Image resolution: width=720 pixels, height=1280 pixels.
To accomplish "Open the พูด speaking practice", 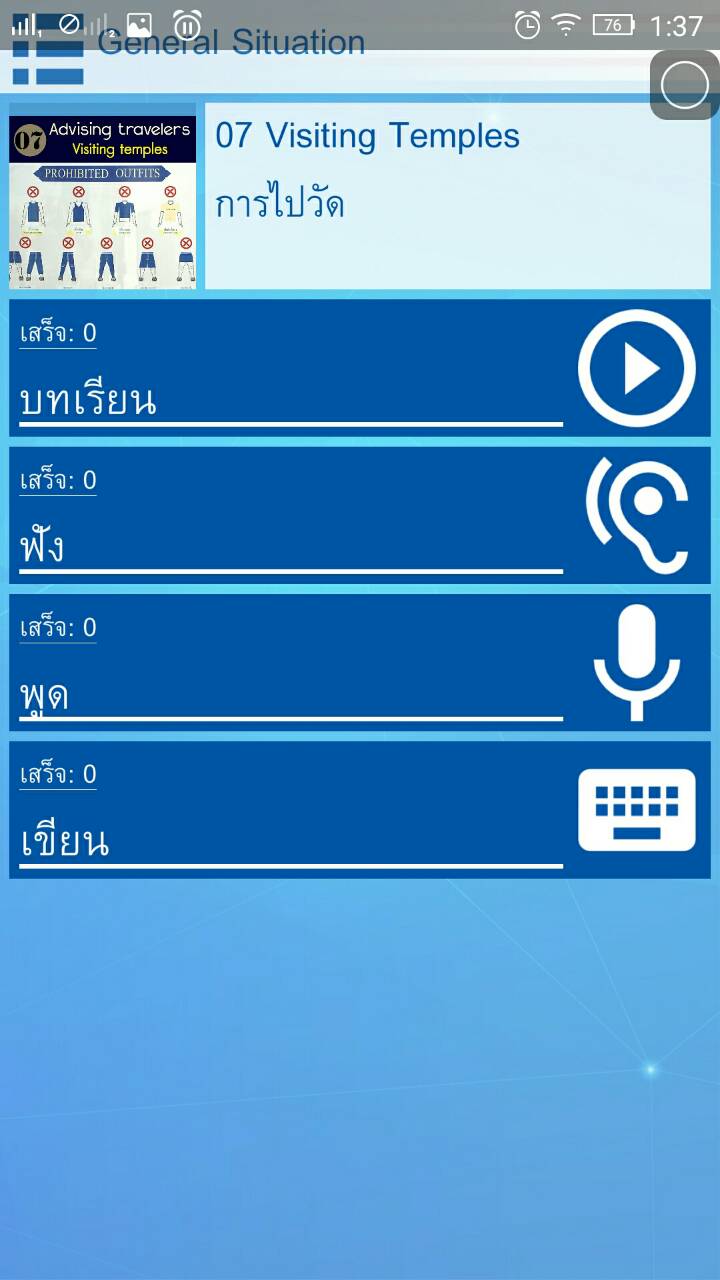I will [x=360, y=662].
